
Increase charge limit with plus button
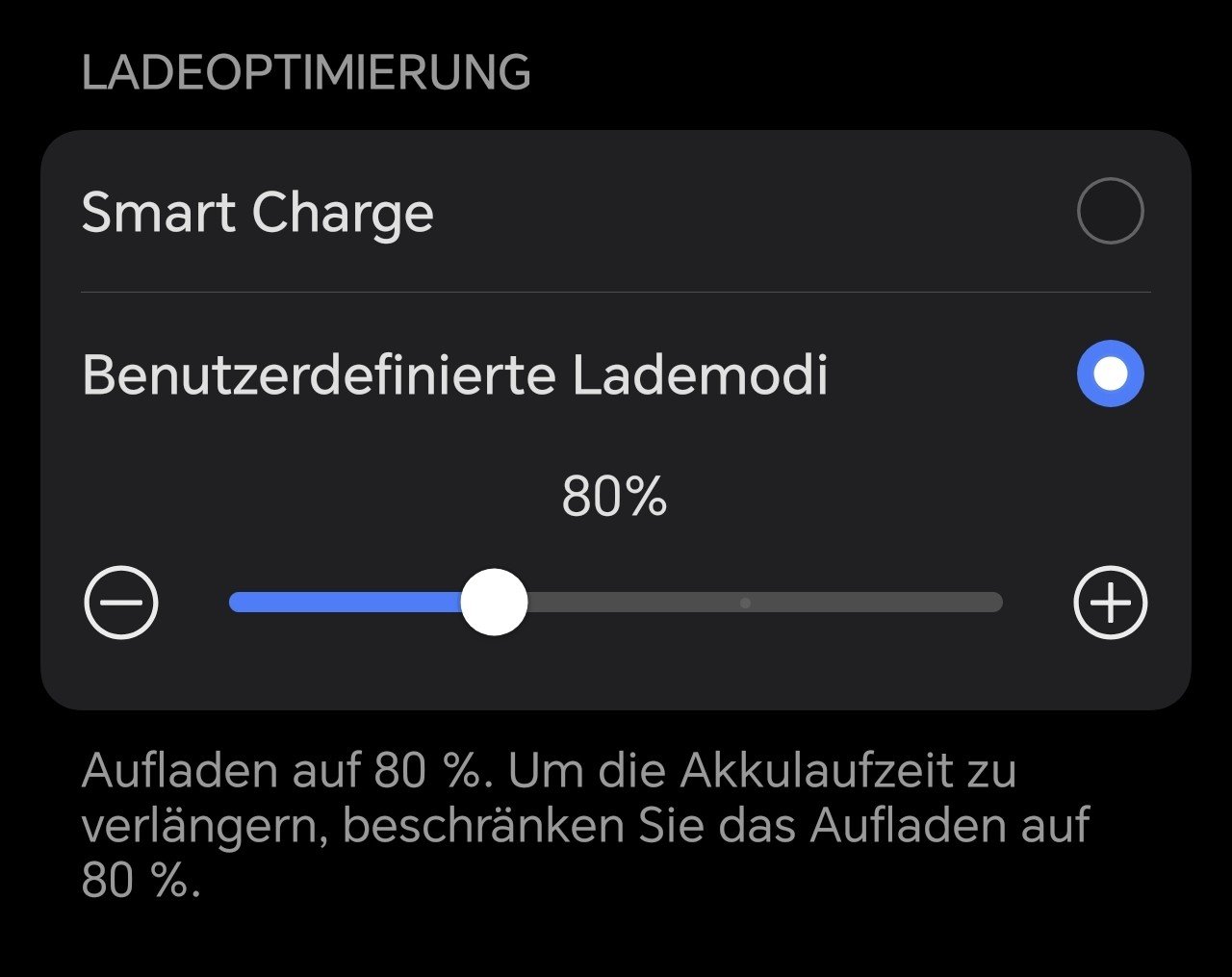click(1110, 604)
